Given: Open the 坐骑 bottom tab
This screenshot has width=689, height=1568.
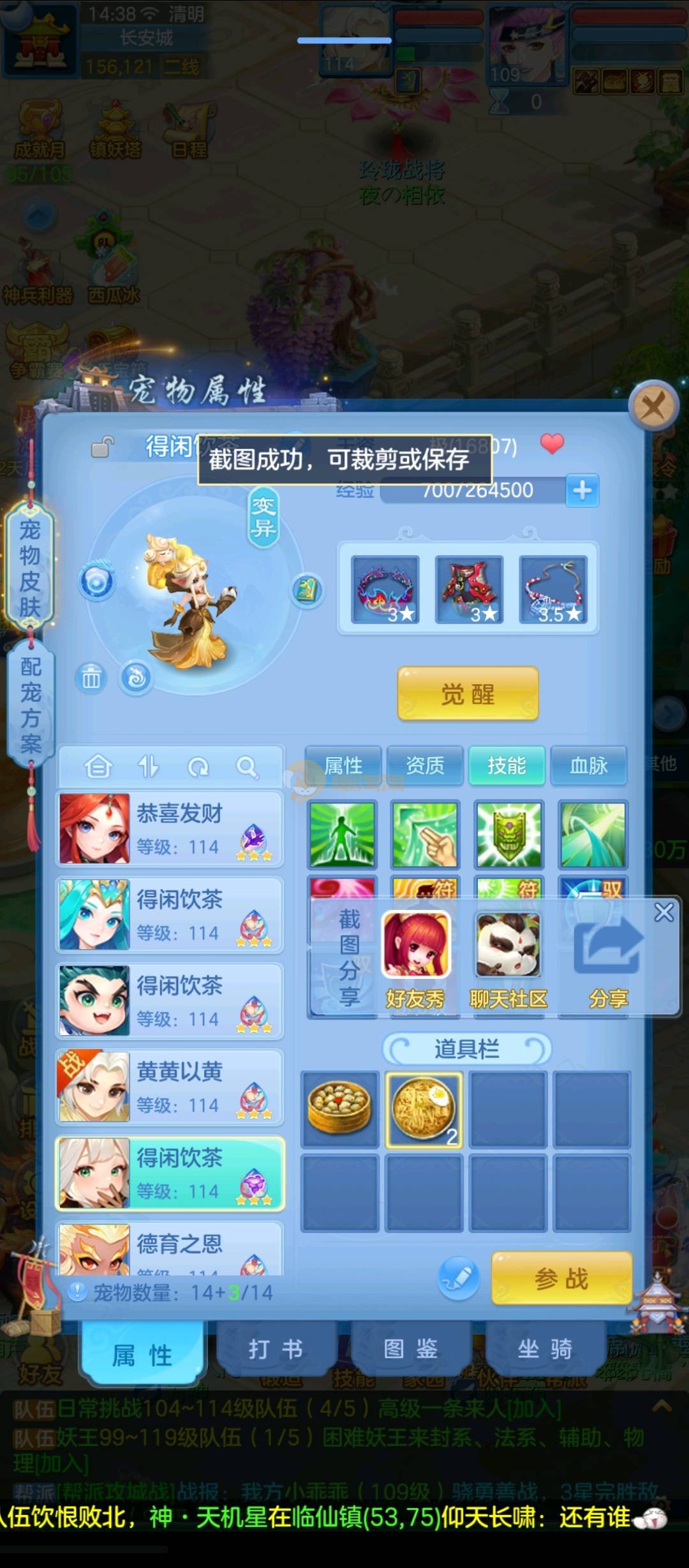Looking at the screenshot, I should pos(545,1349).
